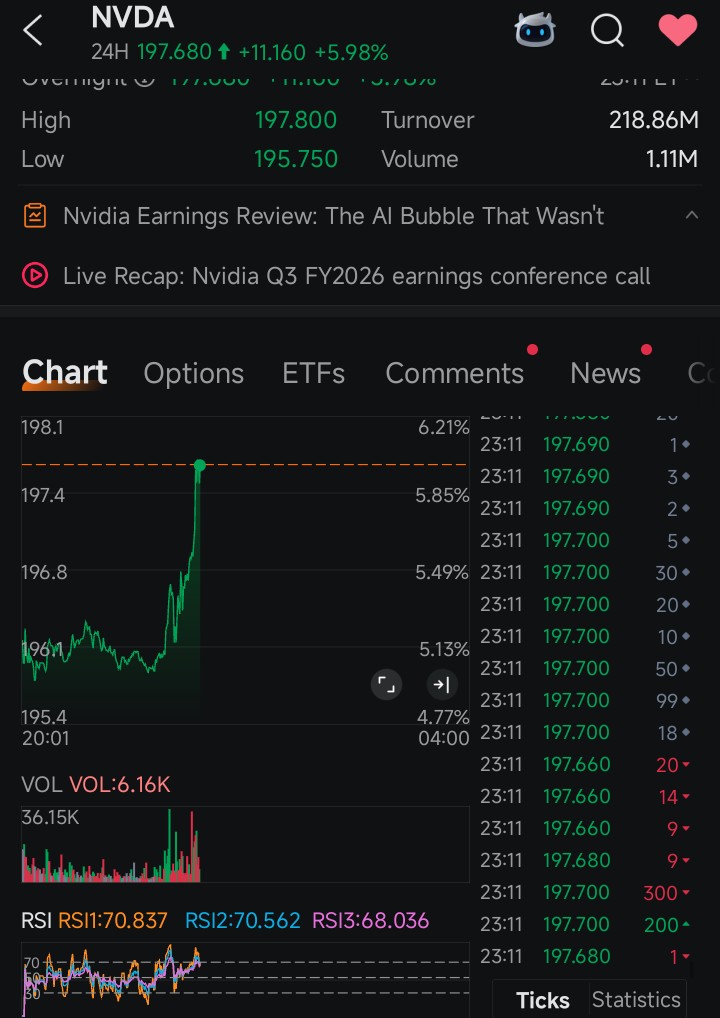Toggle the heart watchlist favorite
The height and width of the screenshot is (1018, 720).
tap(677, 31)
